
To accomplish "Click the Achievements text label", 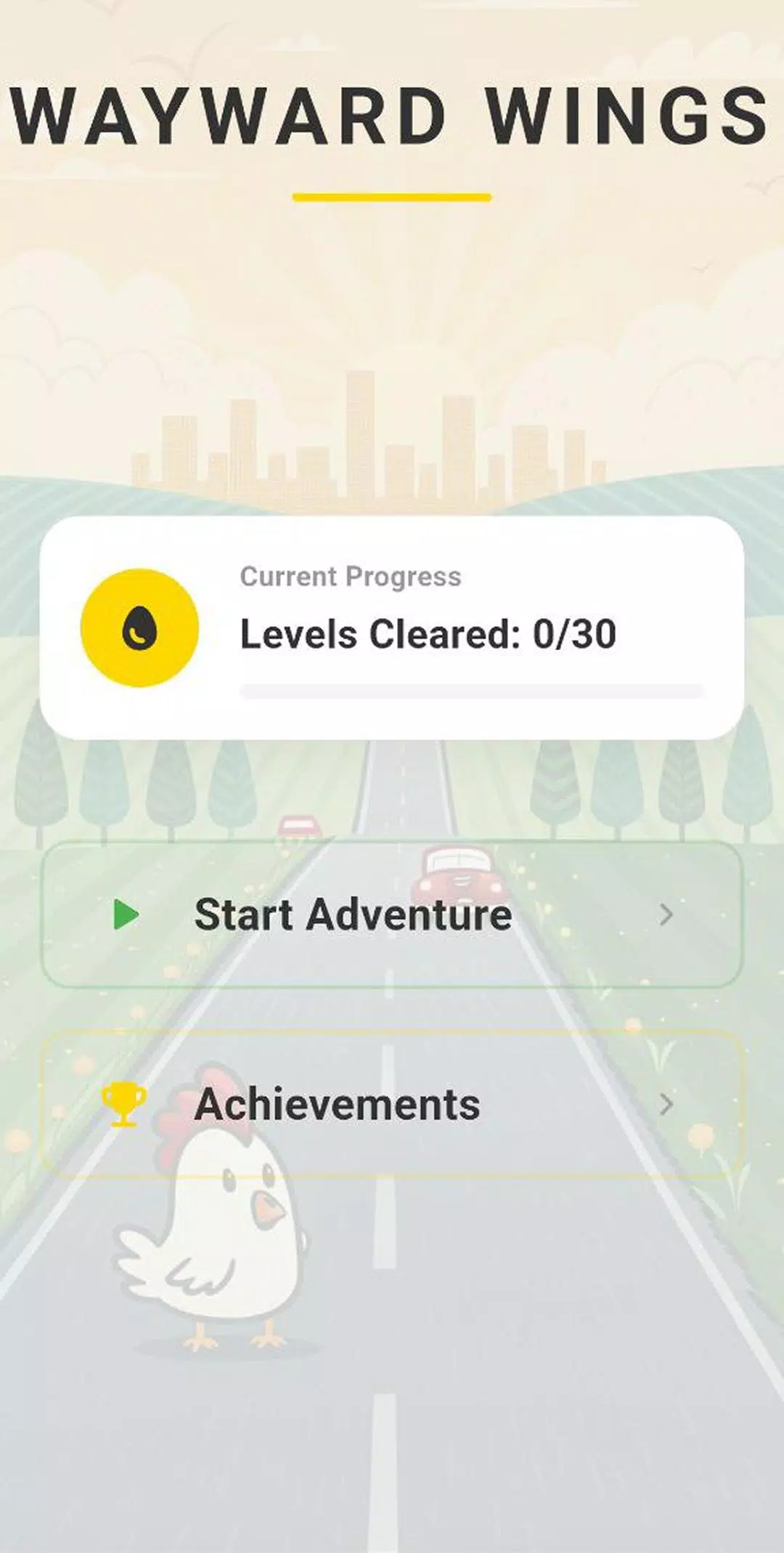I will pyautogui.click(x=338, y=1104).
